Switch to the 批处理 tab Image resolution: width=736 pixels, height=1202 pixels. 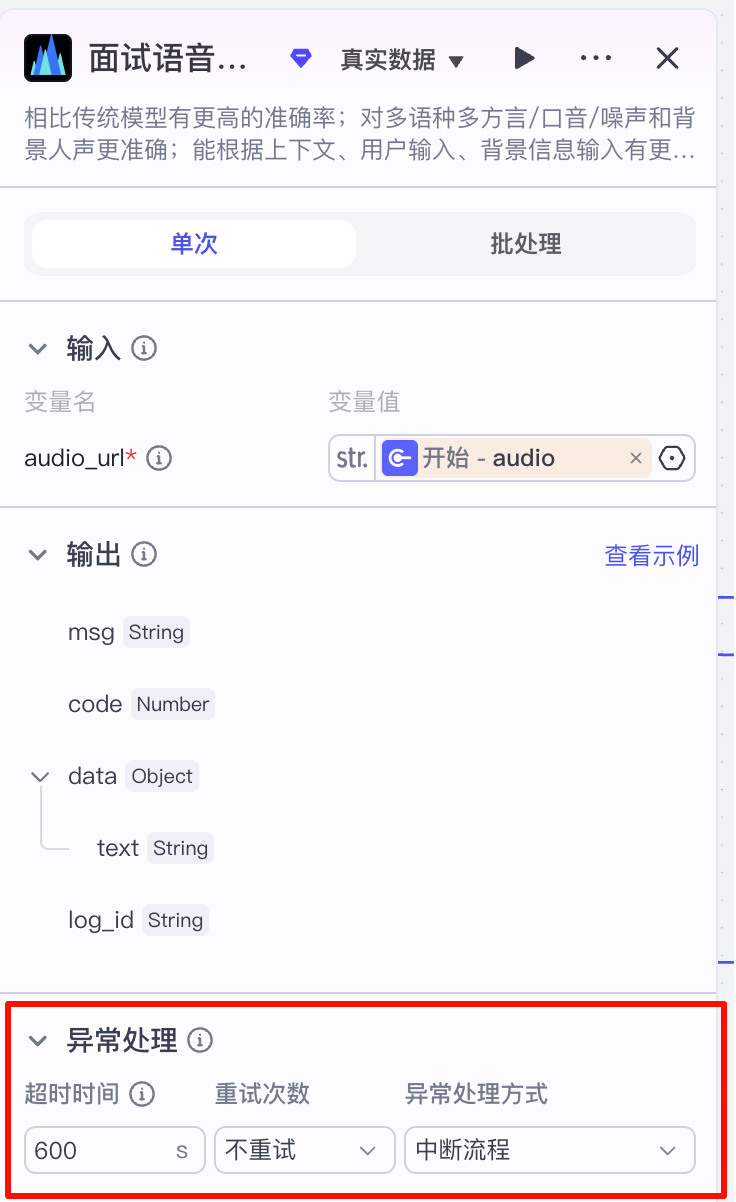click(x=526, y=244)
